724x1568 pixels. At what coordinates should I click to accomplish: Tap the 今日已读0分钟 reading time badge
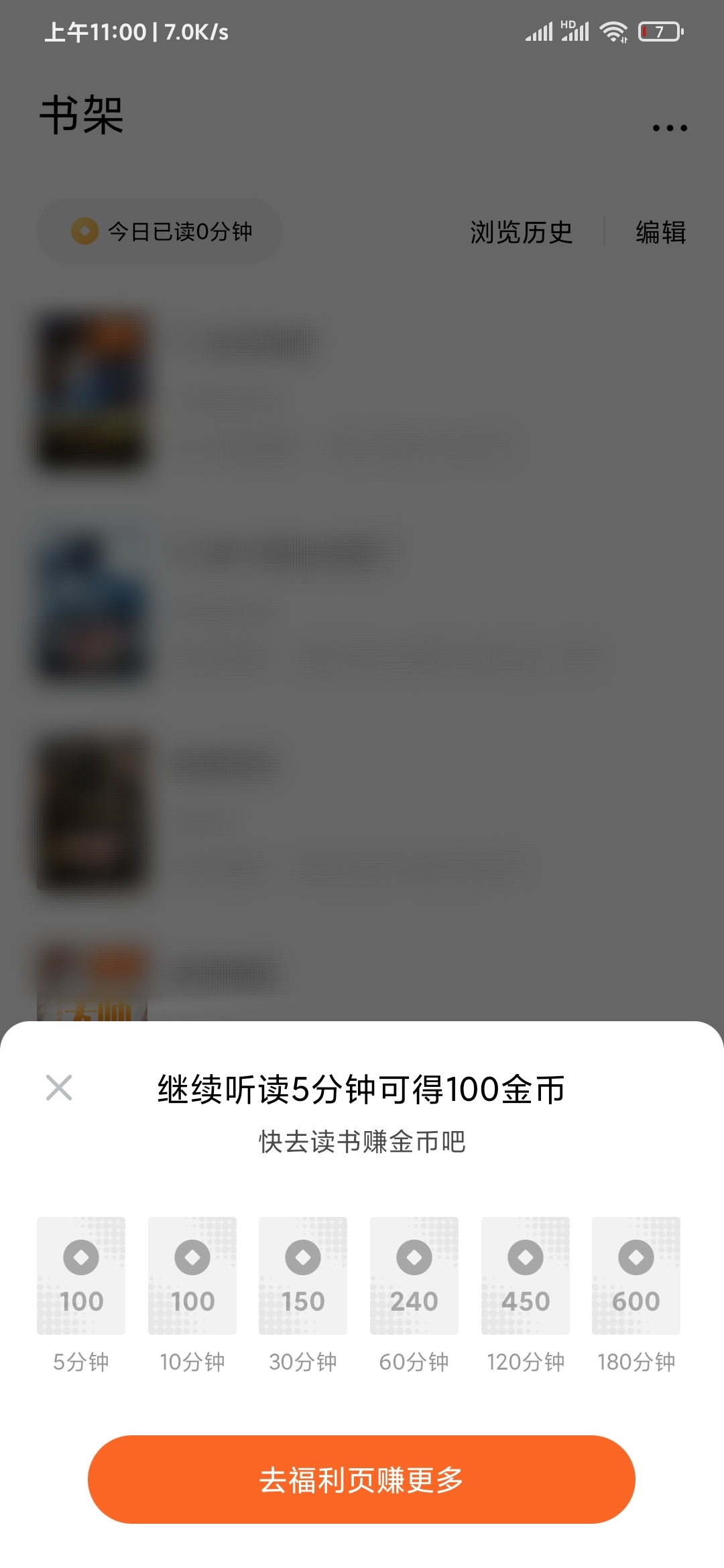(159, 231)
